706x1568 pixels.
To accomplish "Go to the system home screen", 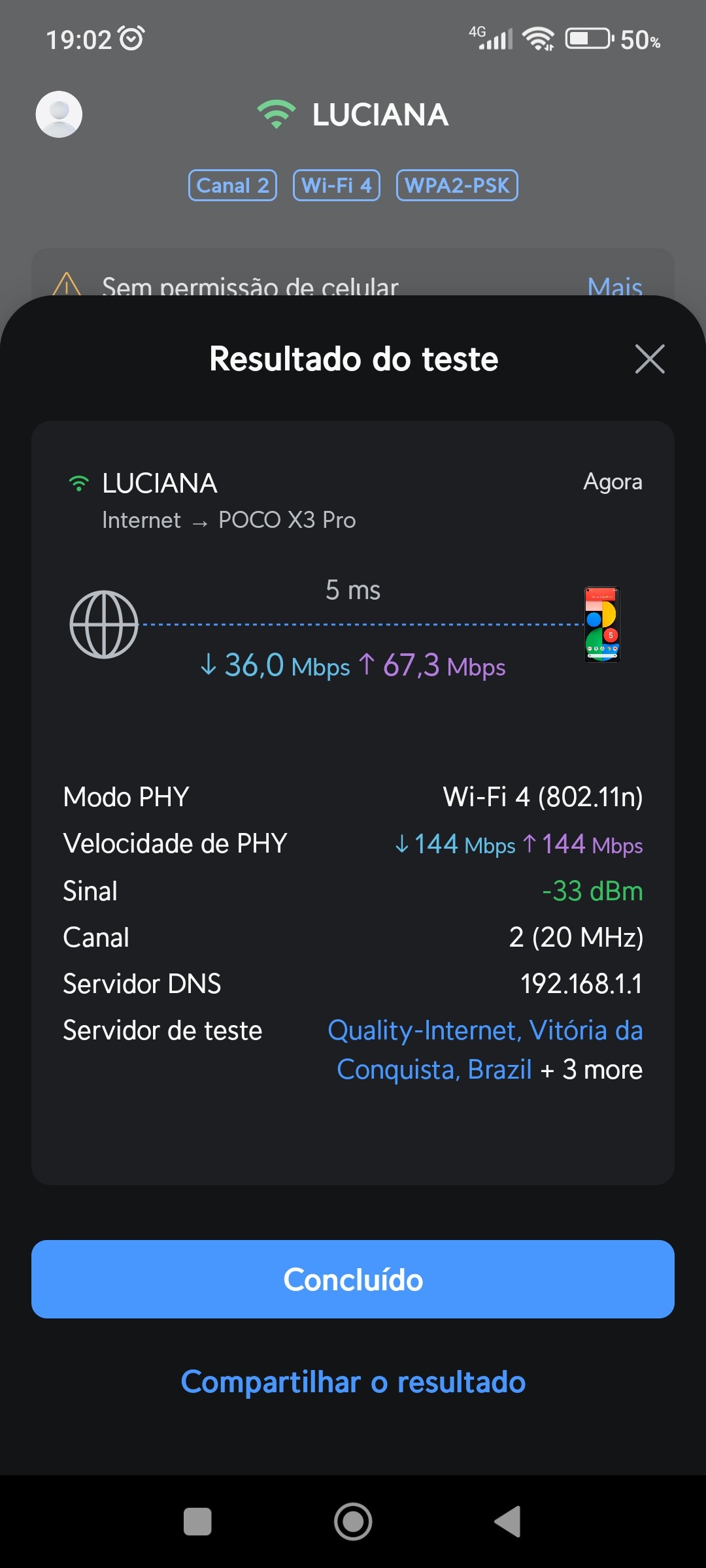I will tap(353, 1522).
